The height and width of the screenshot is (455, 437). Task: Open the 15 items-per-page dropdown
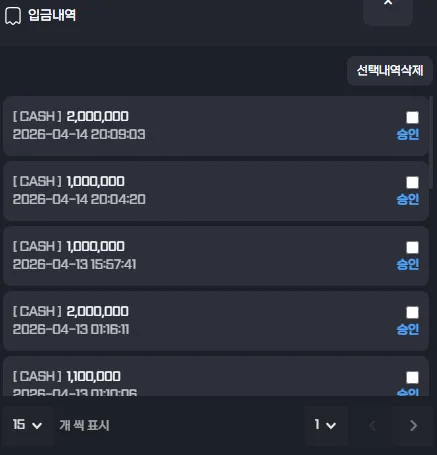[27, 425]
